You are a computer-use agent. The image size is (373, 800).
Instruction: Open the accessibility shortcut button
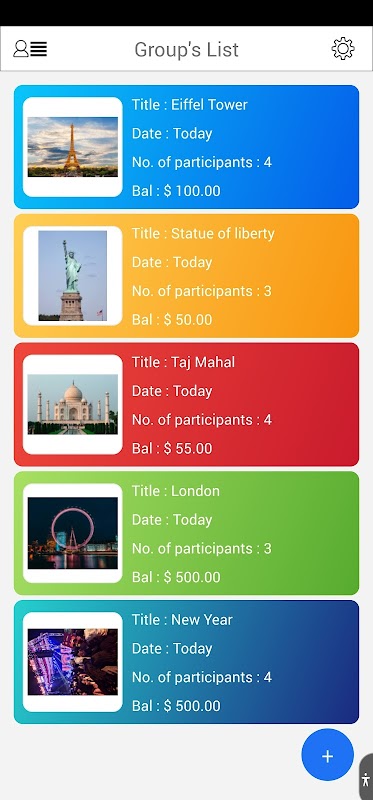(366, 778)
